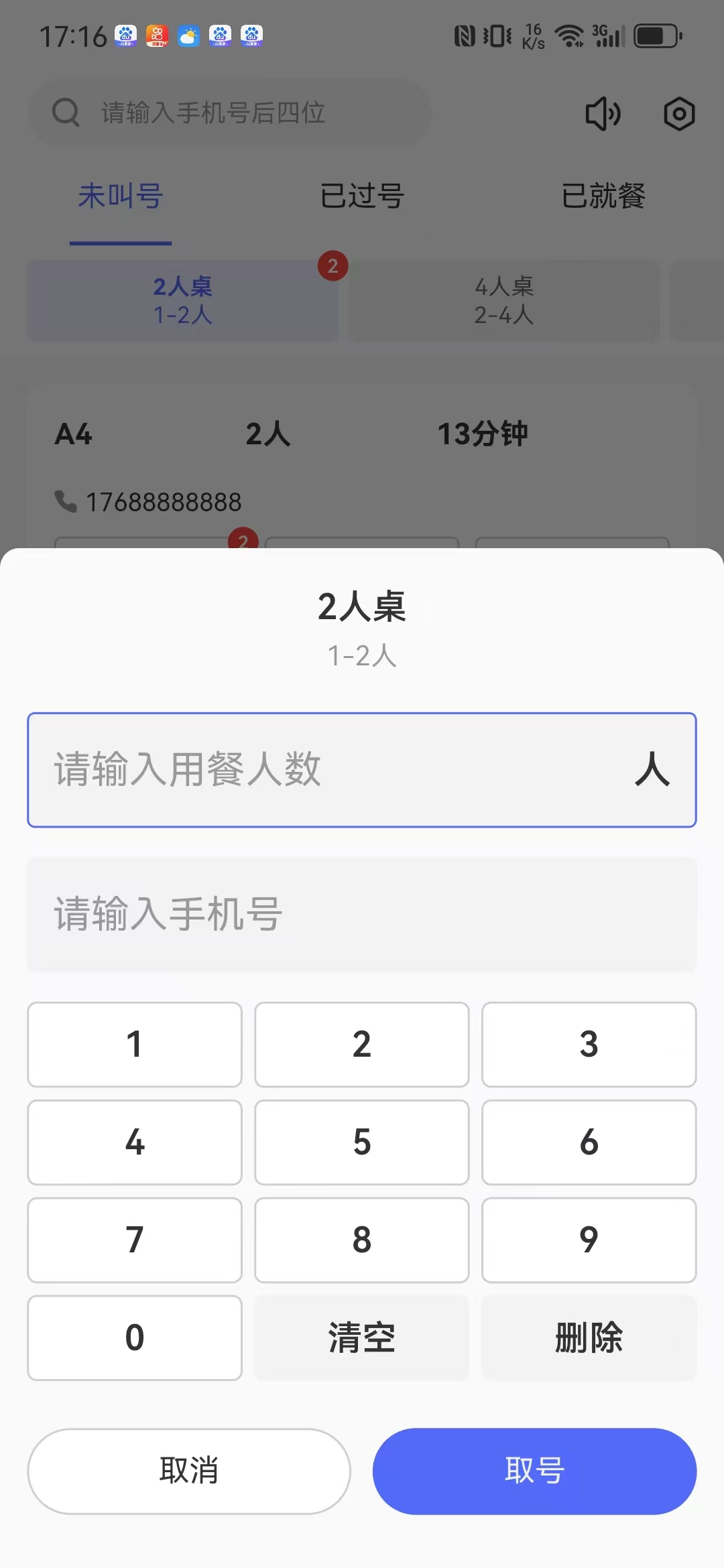724x1568 pixels.
Task: Enter digit 2 on the keypad
Action: click(362, 1044)
